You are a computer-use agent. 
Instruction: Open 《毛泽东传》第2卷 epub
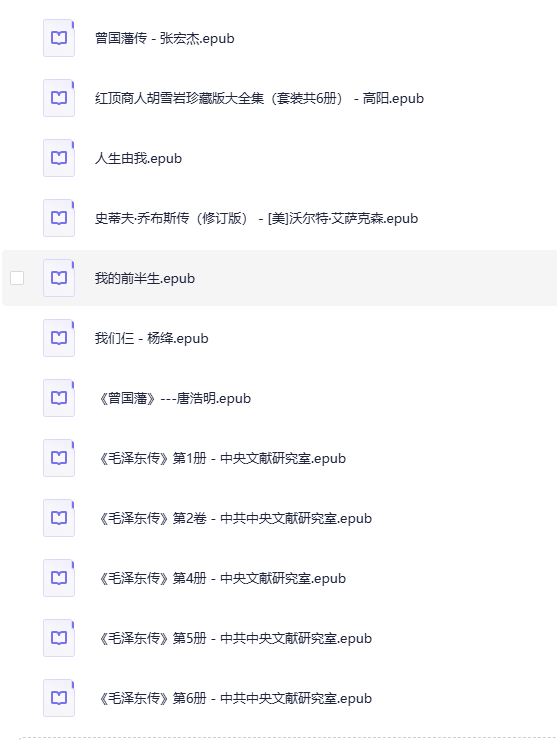pos(233,518)
